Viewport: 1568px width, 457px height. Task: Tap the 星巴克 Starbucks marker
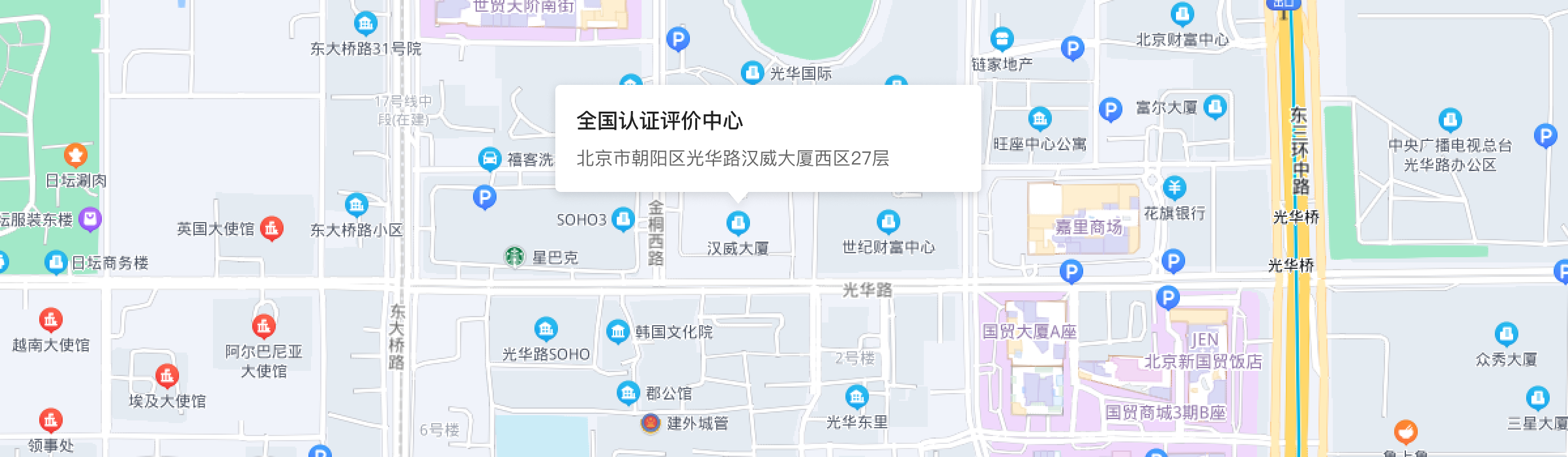coord(515,257)
